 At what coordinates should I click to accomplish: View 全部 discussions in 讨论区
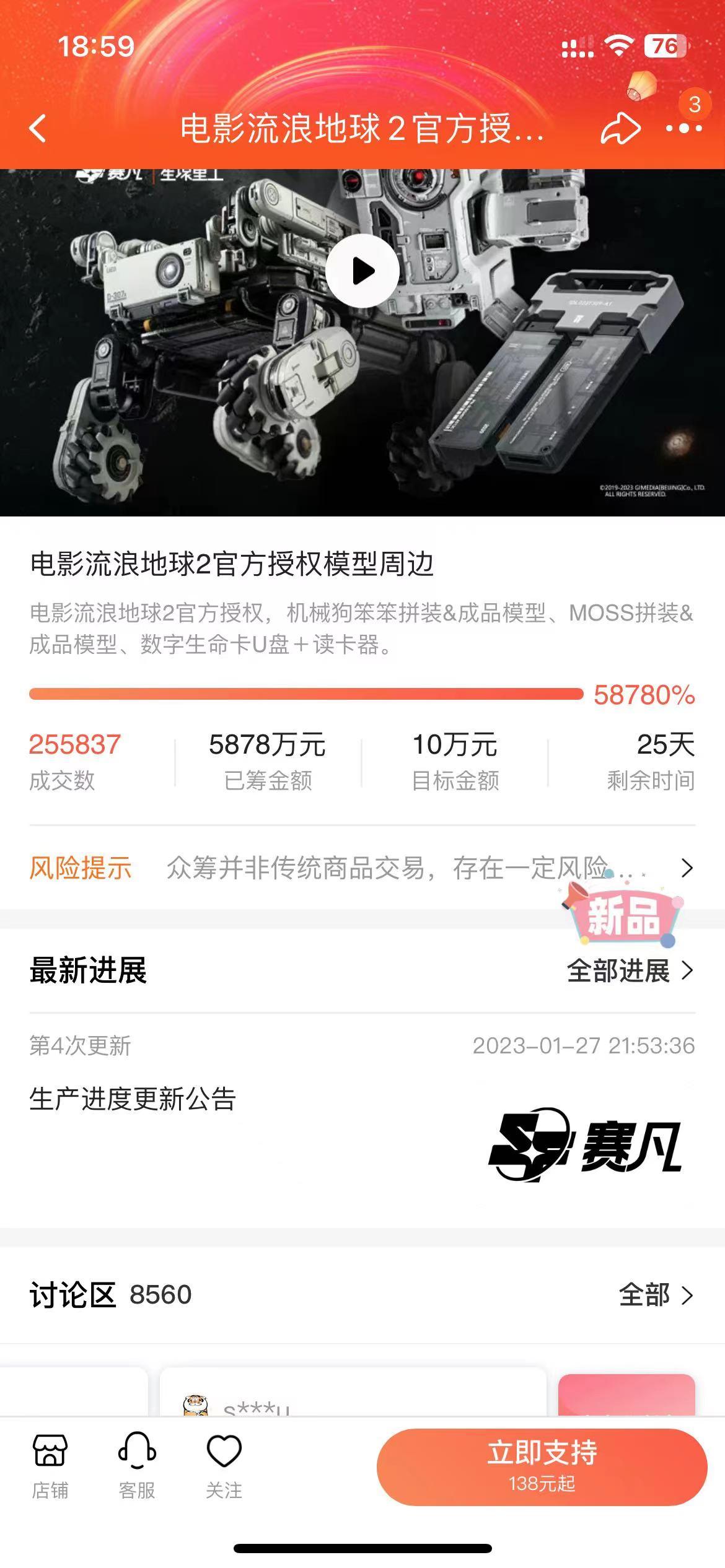656,1294
